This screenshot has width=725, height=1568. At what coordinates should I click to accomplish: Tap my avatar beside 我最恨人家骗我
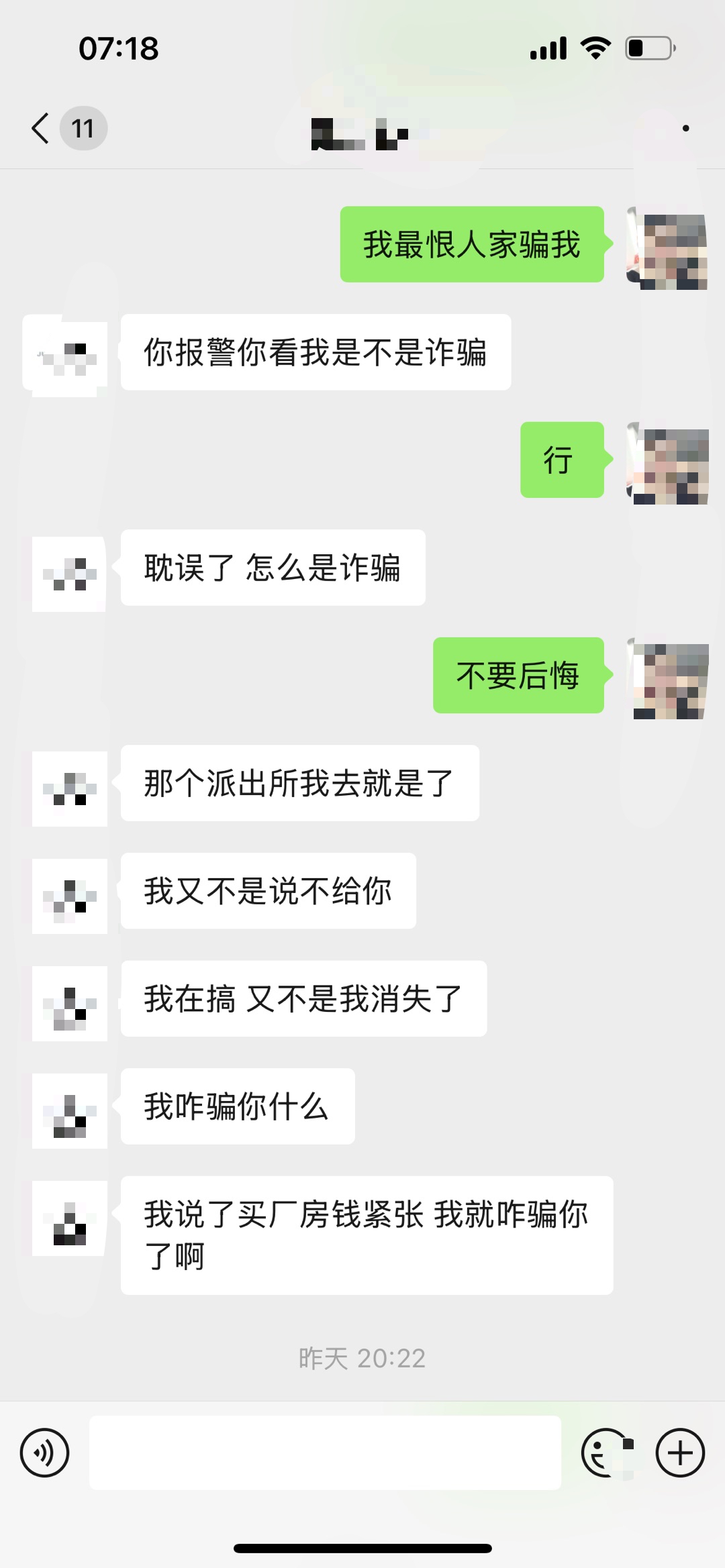pos(668,249)
